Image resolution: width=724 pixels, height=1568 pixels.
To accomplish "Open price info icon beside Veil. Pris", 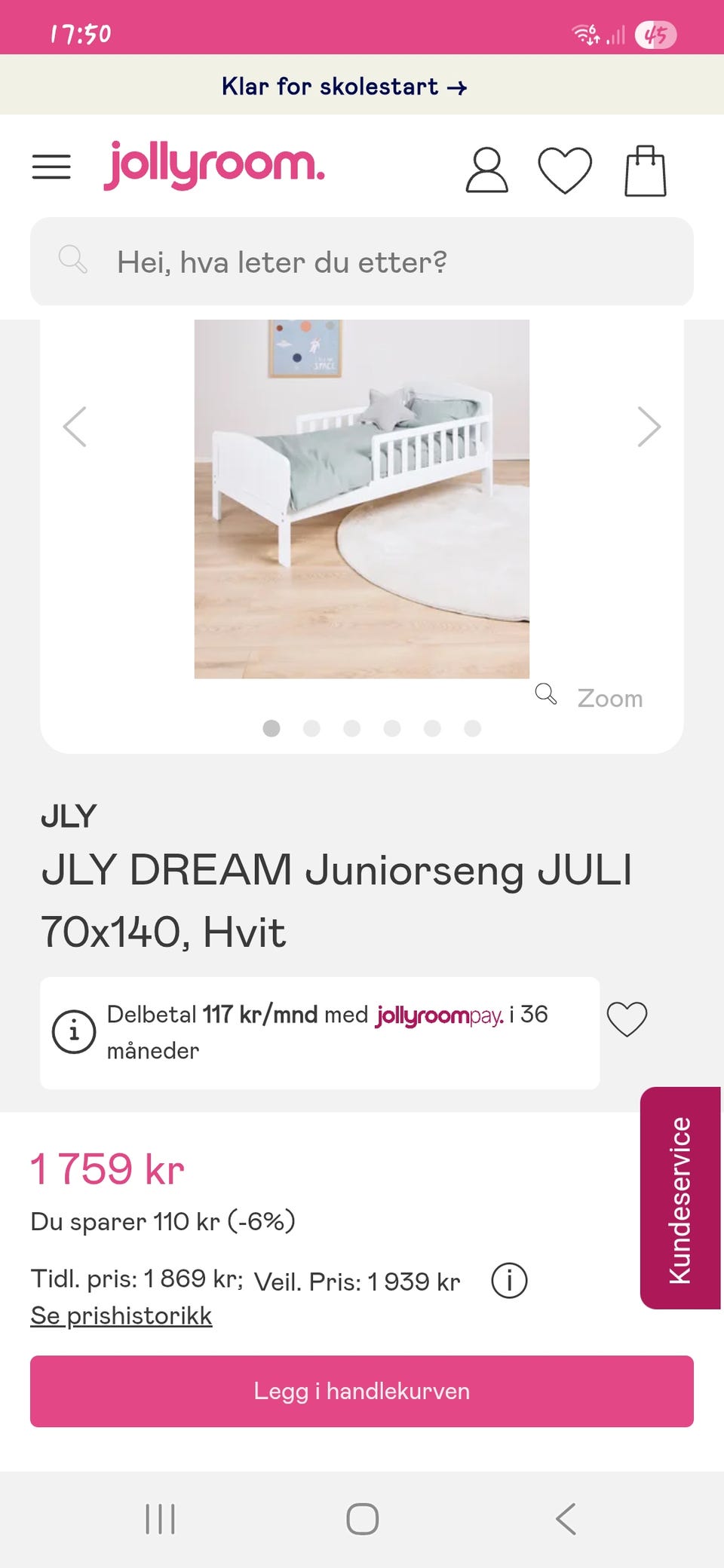I will pyautogui.click(x=509, y=1280).
